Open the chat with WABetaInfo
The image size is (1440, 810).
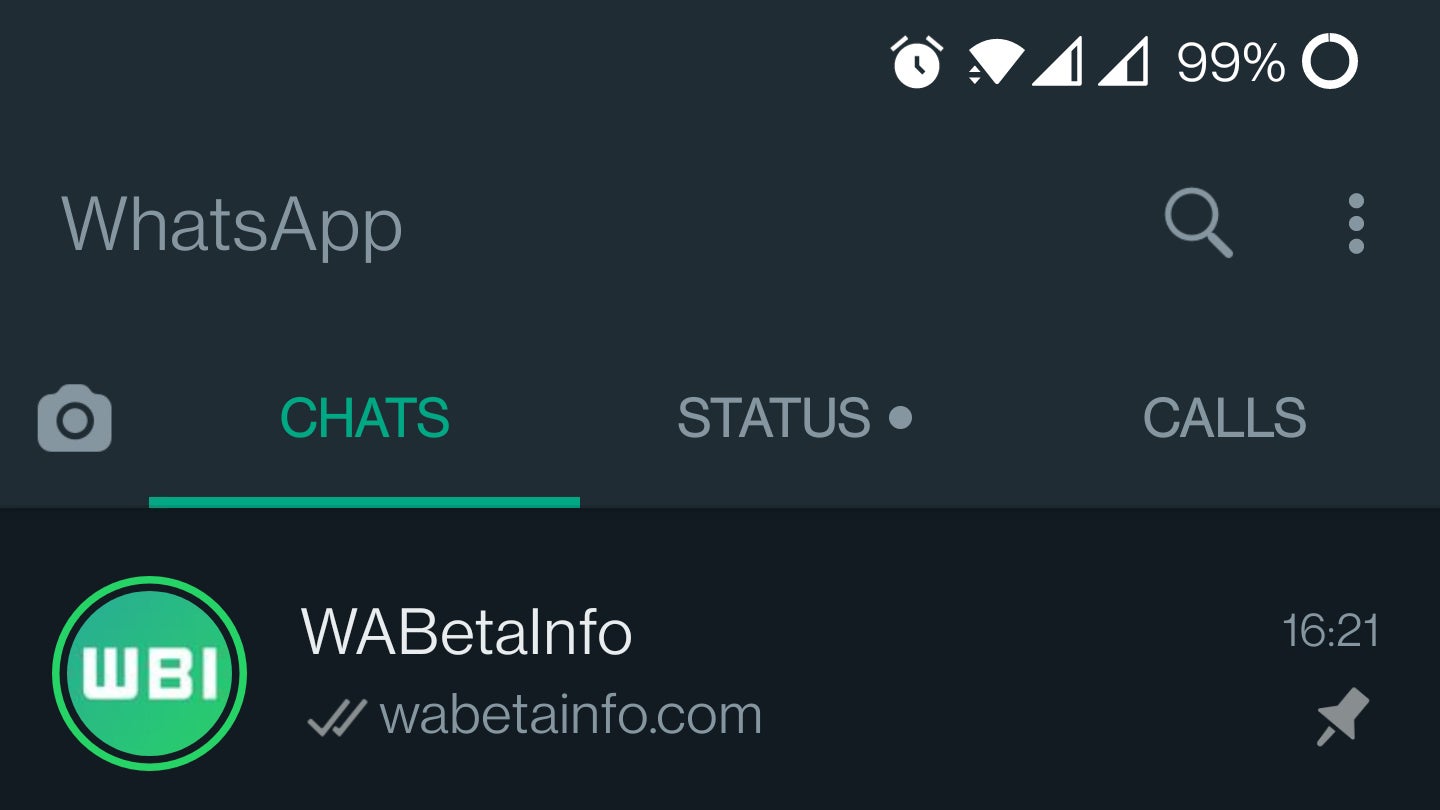click(700, 672)
